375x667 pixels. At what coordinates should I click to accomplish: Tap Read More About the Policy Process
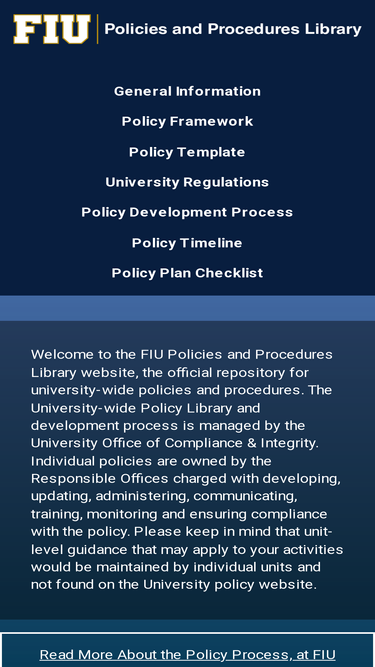tap(188, 655)
